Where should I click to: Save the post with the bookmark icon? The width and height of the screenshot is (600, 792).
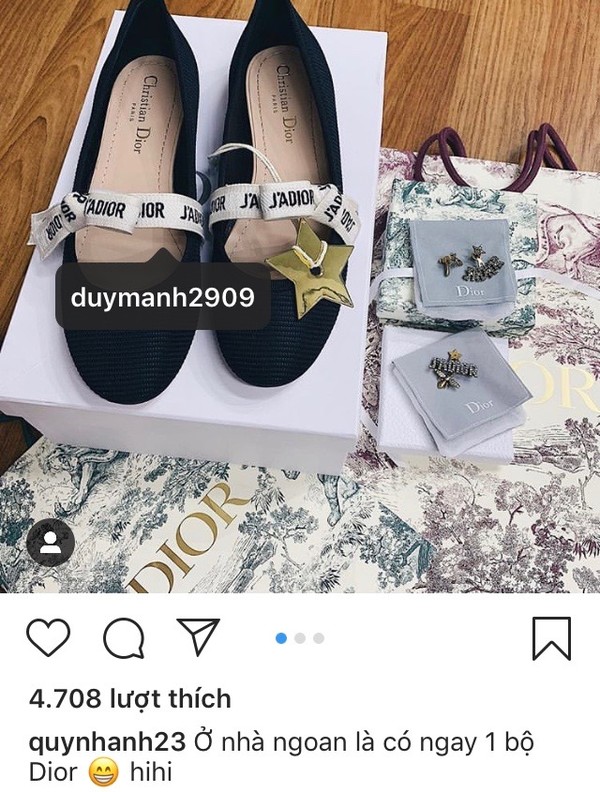point(551,638)
